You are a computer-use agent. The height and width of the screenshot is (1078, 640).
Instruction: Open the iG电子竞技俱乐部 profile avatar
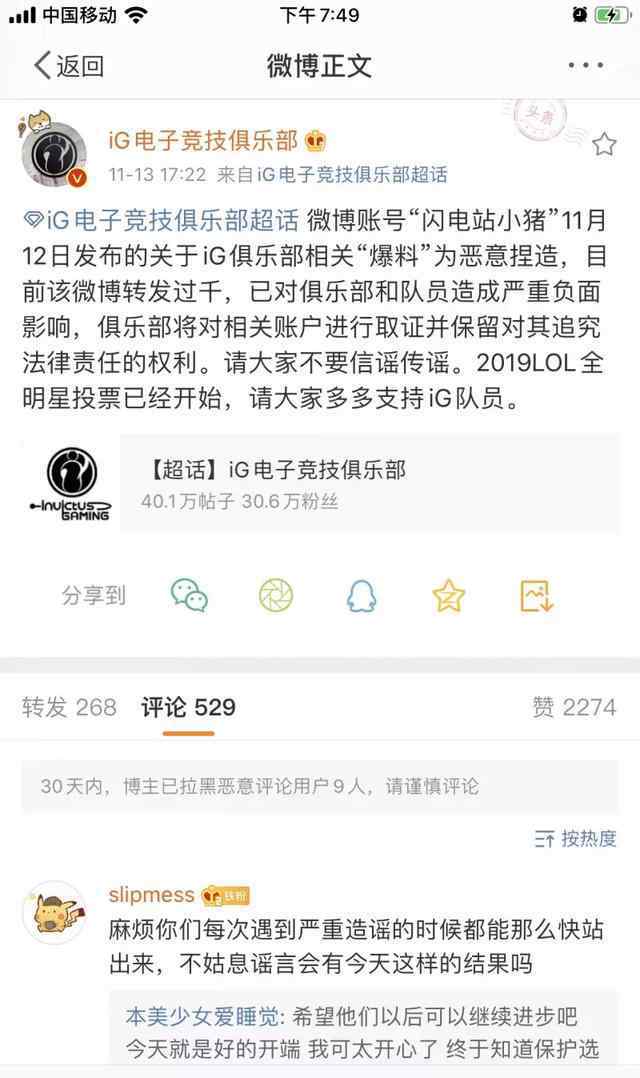pyautogui.click(x=55, y=155)
